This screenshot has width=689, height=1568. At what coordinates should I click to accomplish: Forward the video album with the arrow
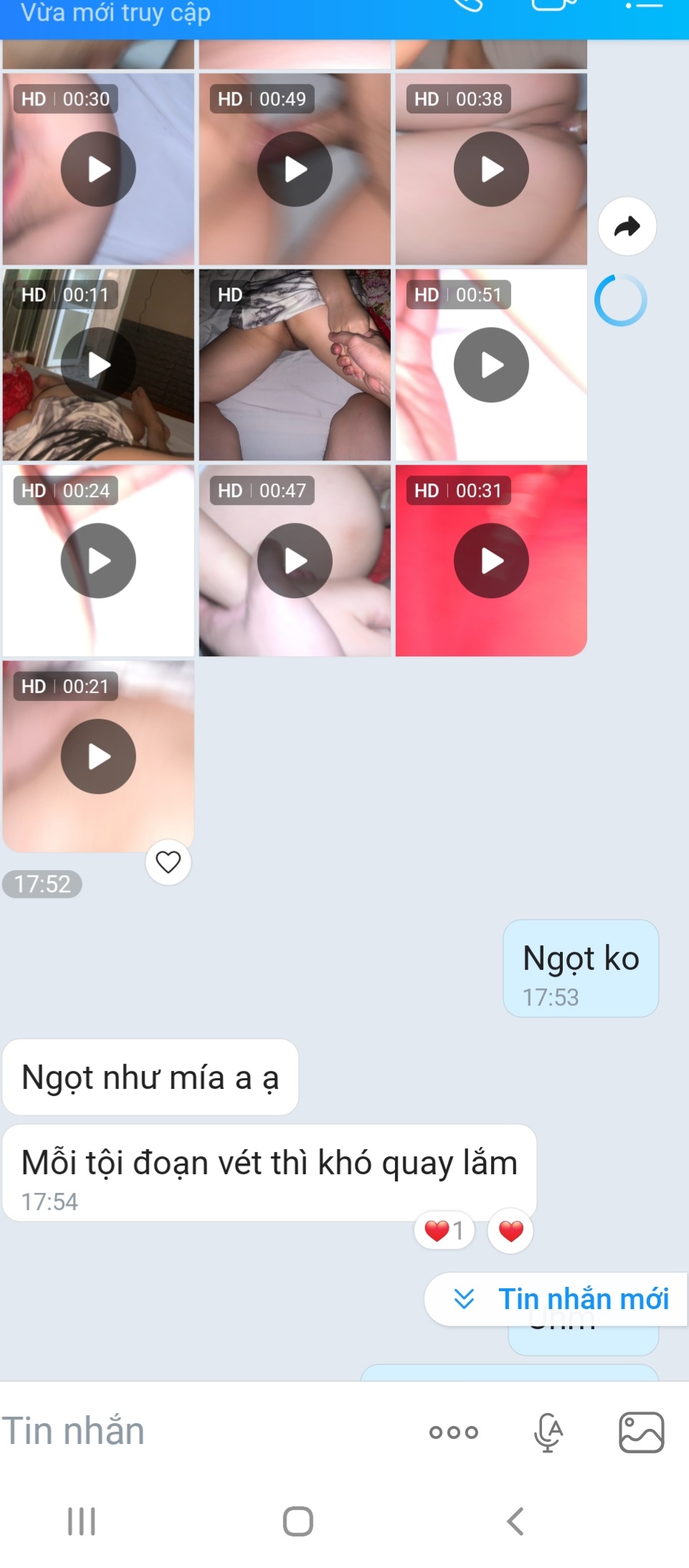point(627,227)
